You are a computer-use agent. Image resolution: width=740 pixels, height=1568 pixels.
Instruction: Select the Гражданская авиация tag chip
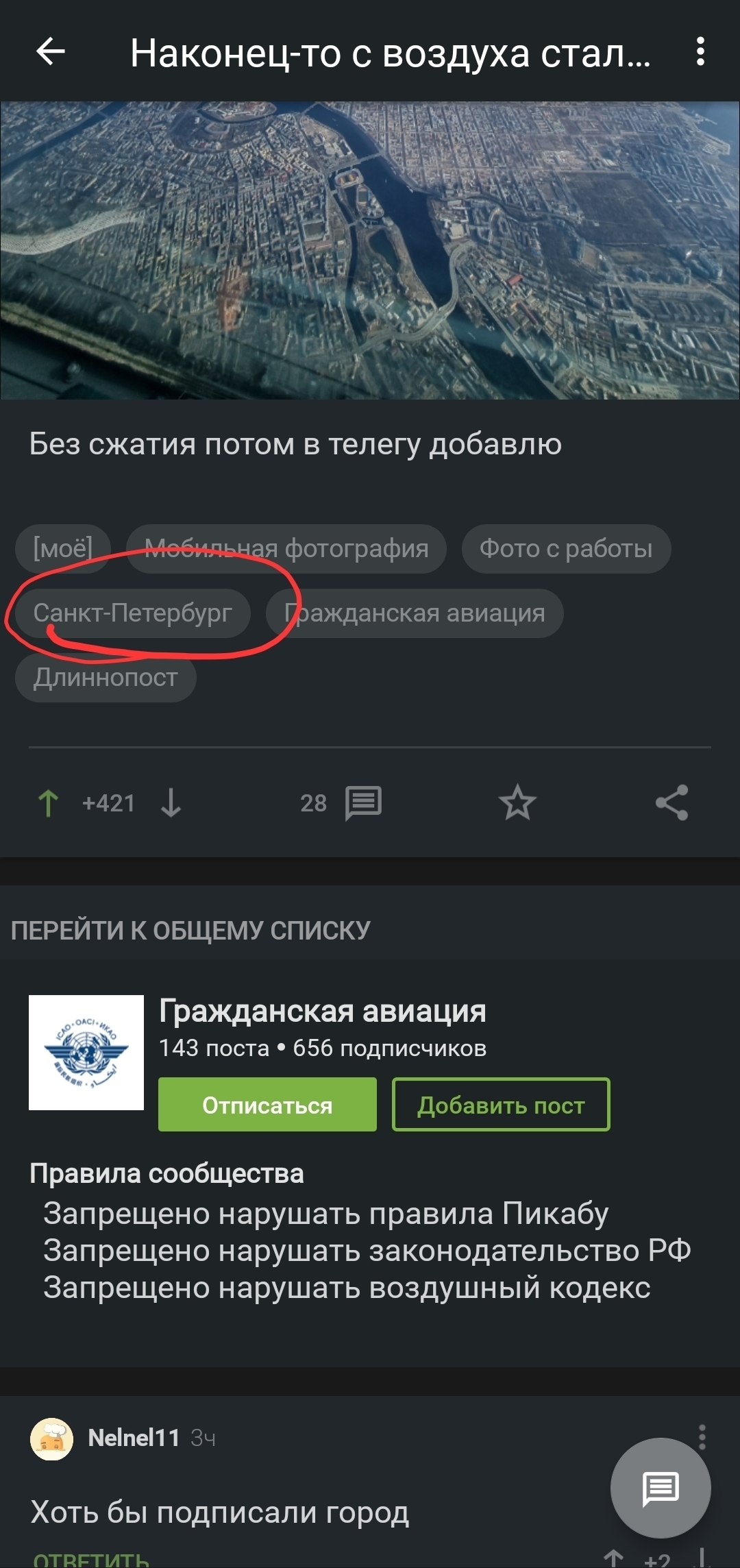(415, 613)
